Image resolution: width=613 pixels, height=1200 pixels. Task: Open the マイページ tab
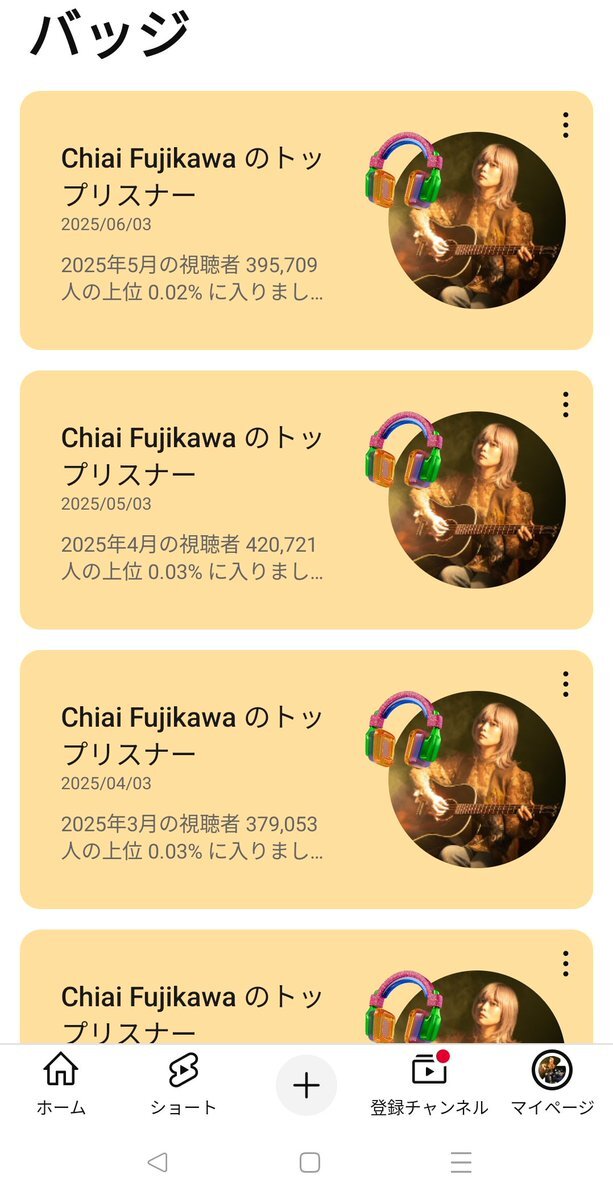(552, 1084)
